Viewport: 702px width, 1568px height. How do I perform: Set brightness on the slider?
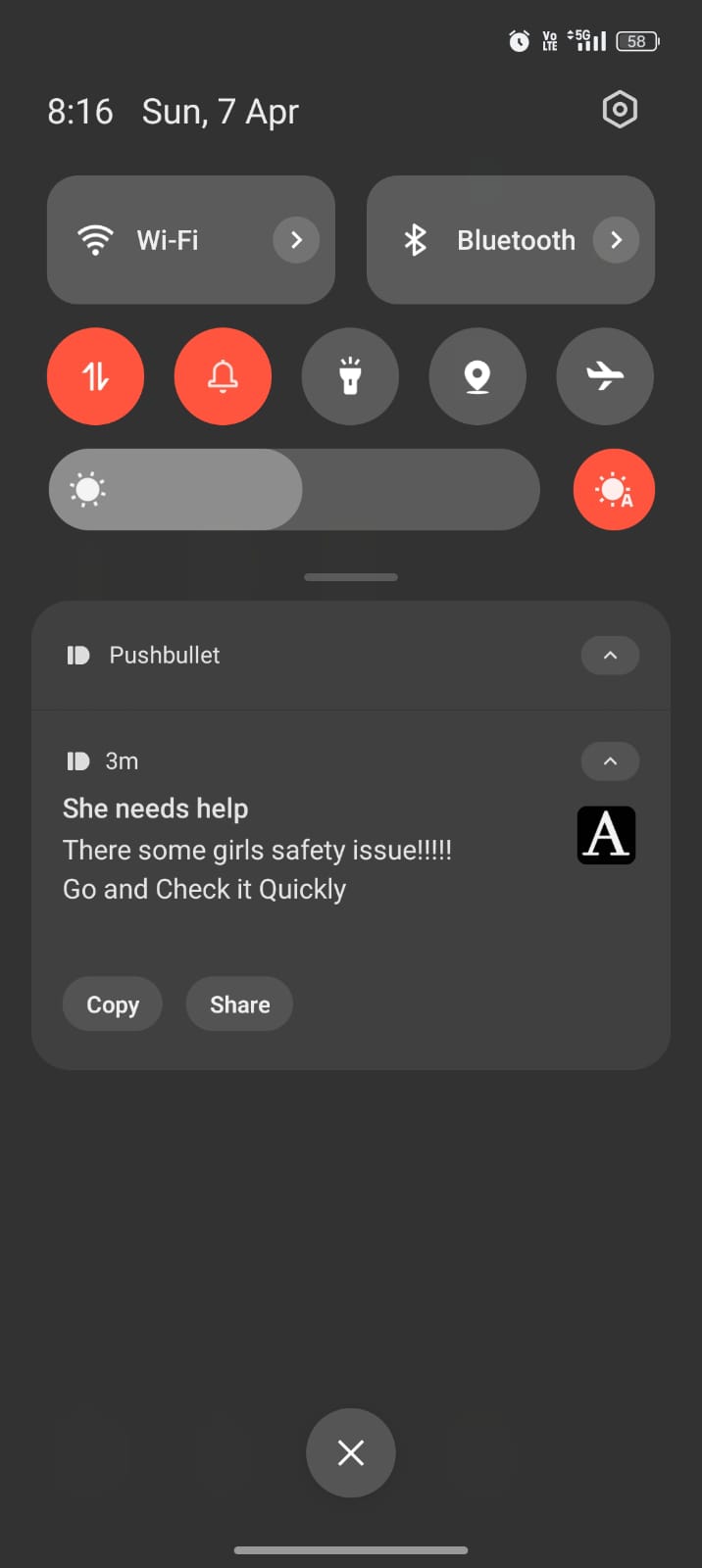pos(294,489)
